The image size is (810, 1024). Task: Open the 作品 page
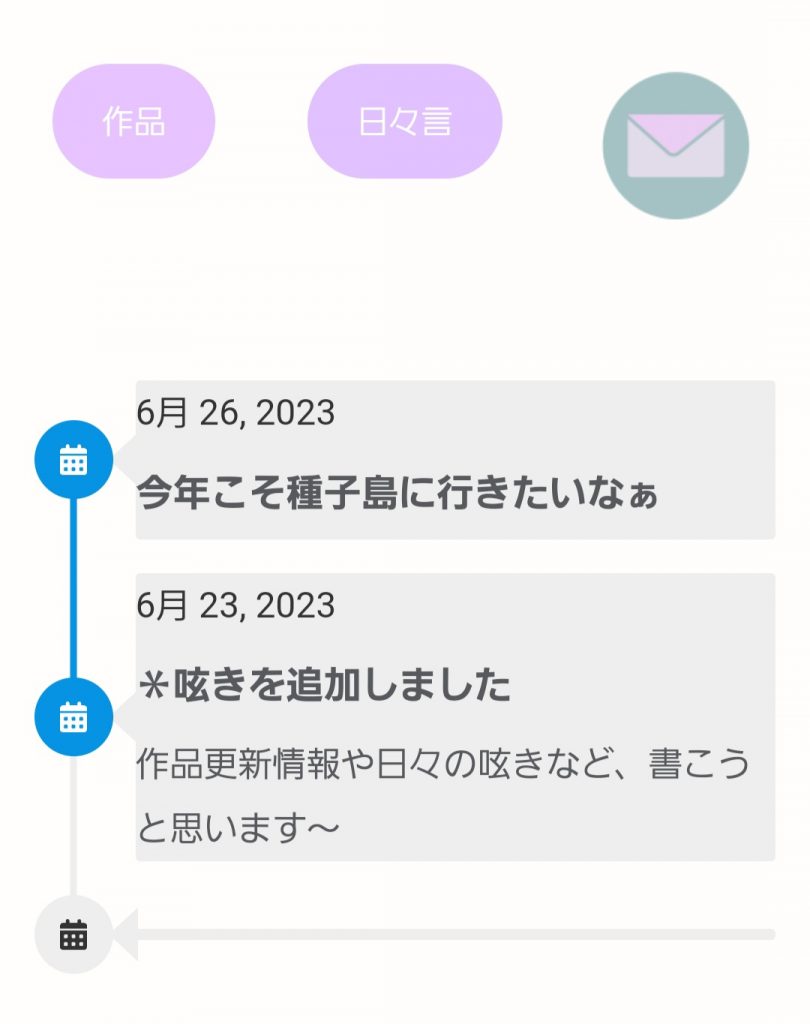pyautogui.click(x=133, y=121)
